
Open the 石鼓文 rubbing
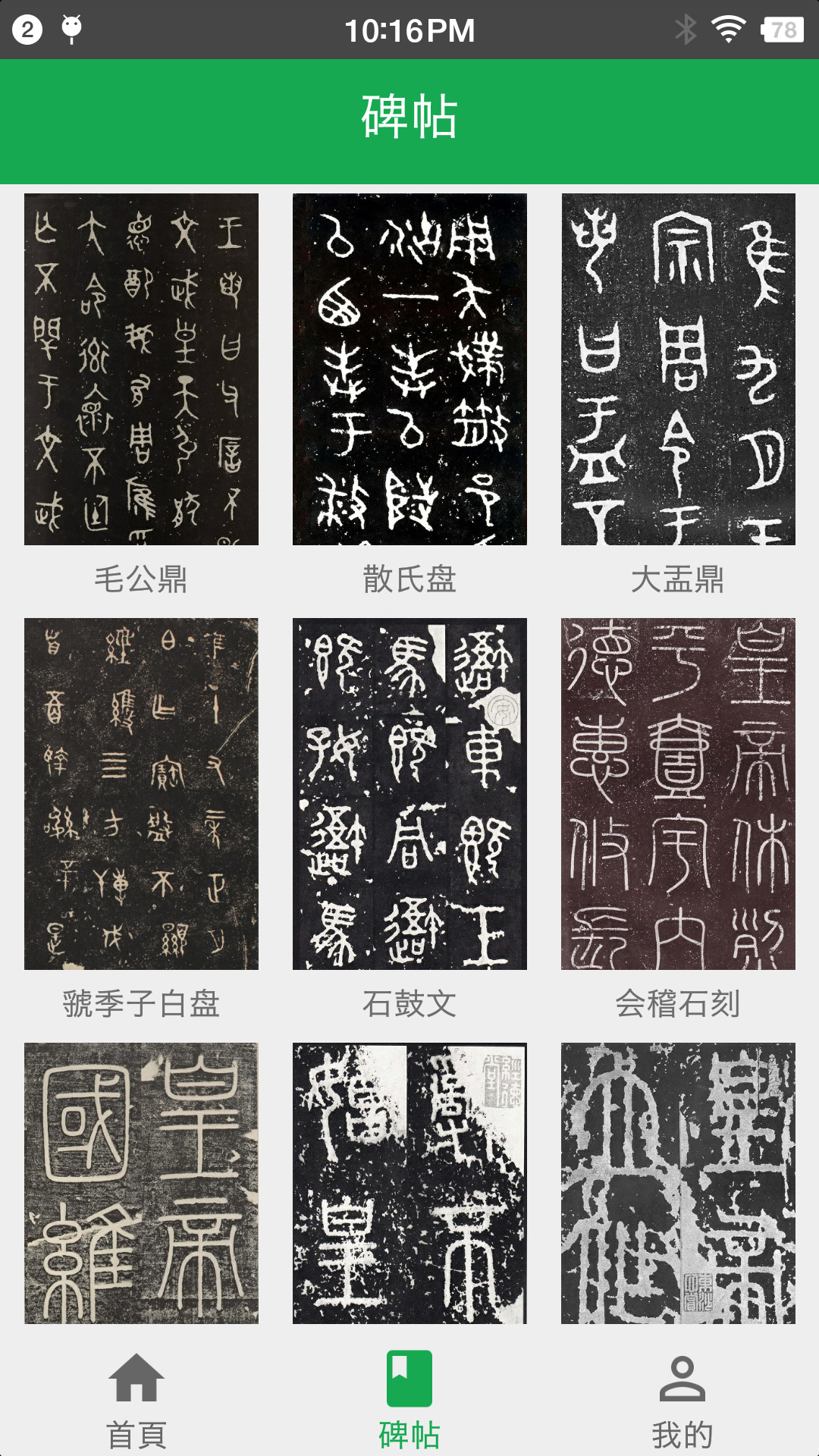tap(409, 794)
